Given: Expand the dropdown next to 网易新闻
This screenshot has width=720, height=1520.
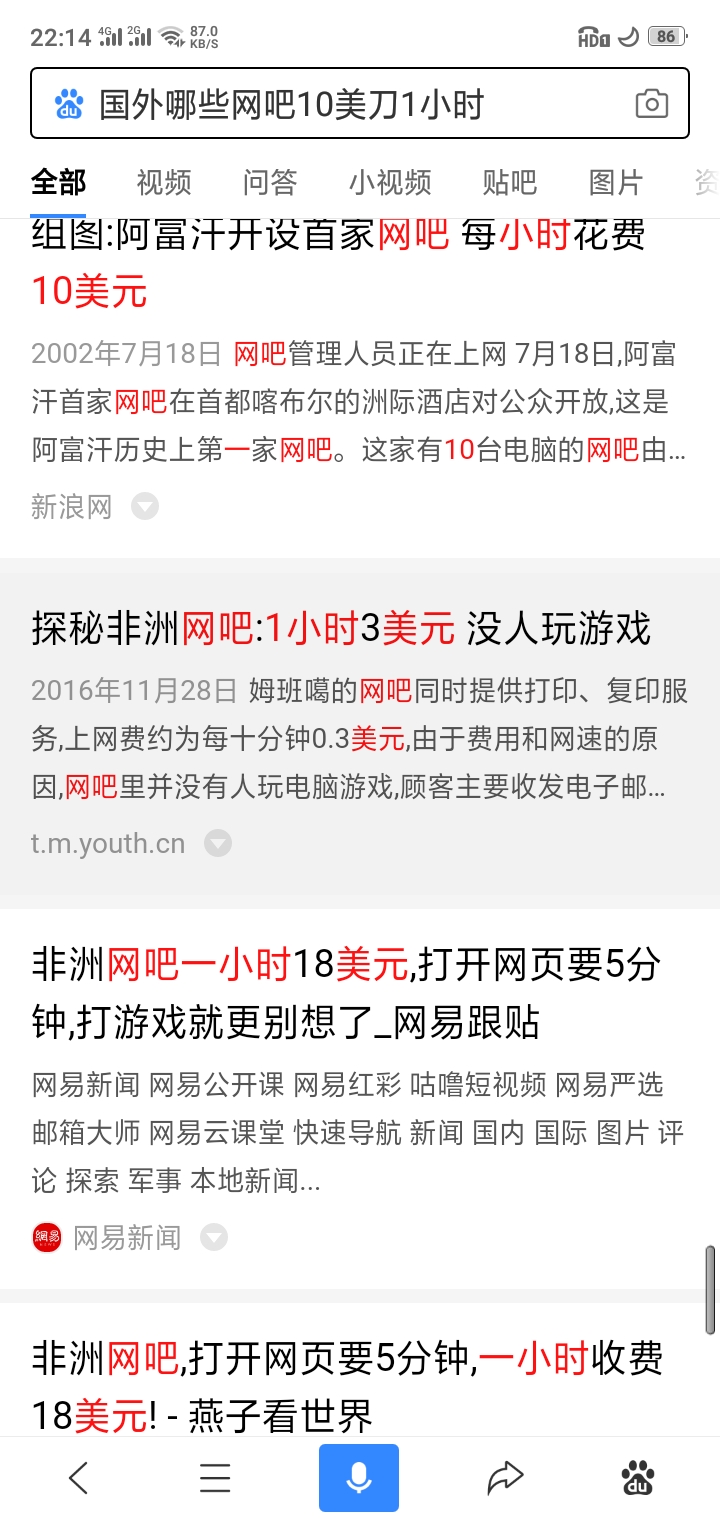Looking at the screenshot, I should tap(214, 1238).
